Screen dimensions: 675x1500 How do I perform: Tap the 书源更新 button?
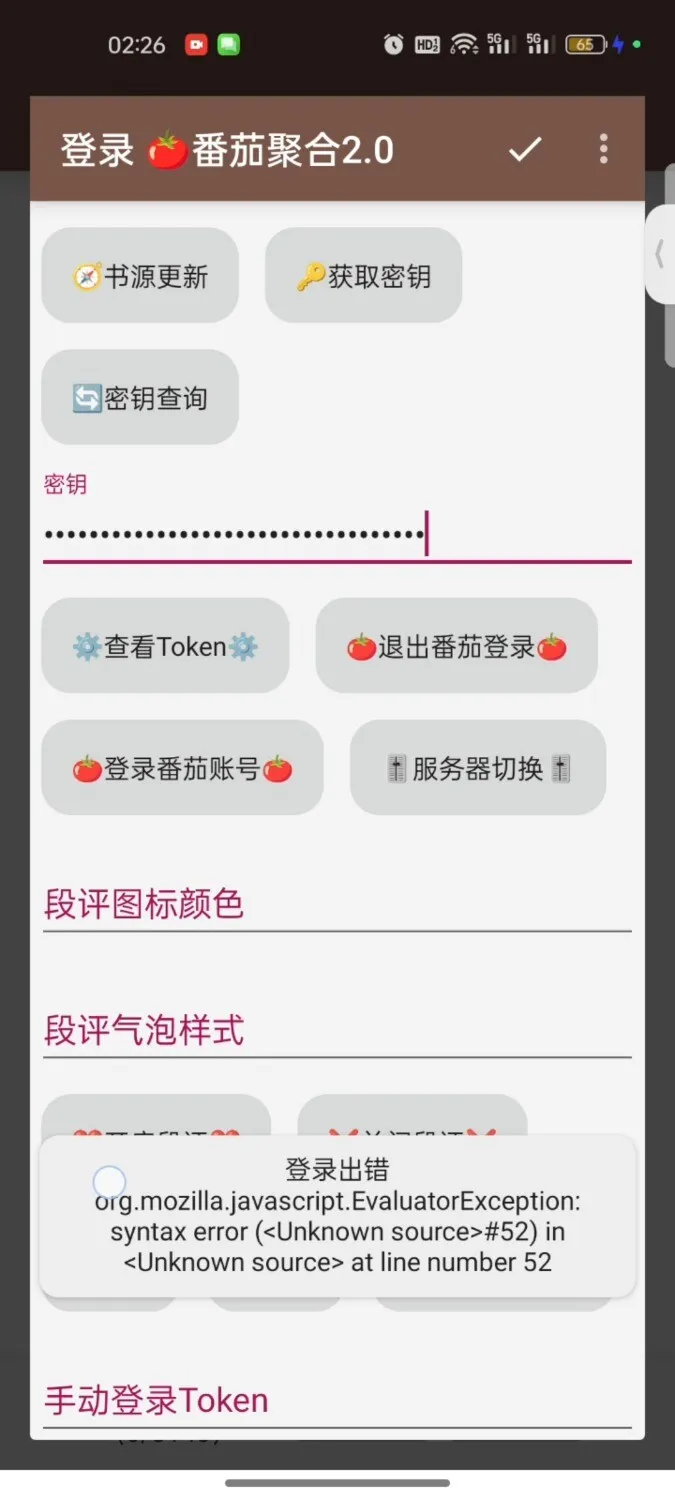click(140, 276)
